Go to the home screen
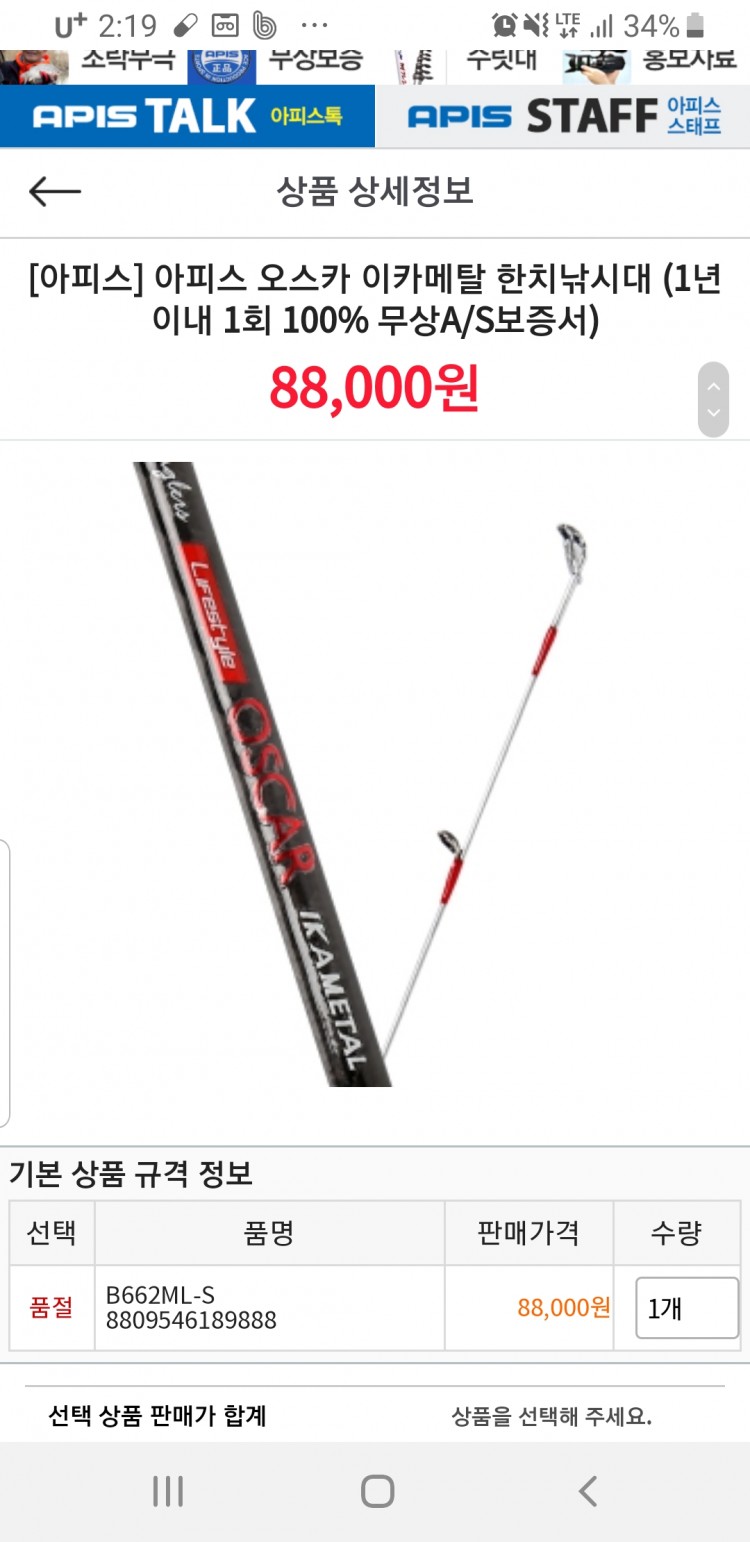Screen dimensions: 750x1542 coord(377,1491)
